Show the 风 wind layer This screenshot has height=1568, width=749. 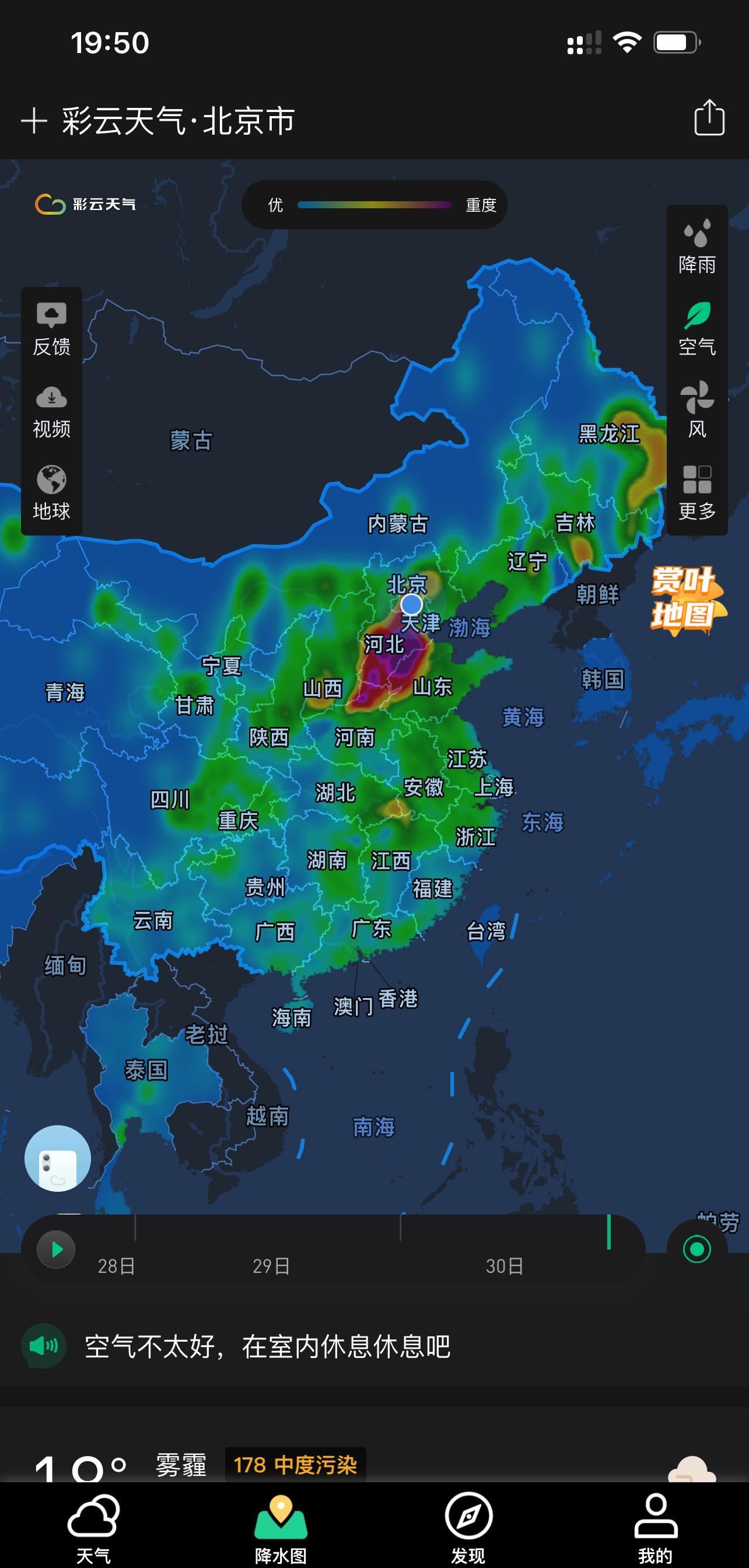coord(696,410)
